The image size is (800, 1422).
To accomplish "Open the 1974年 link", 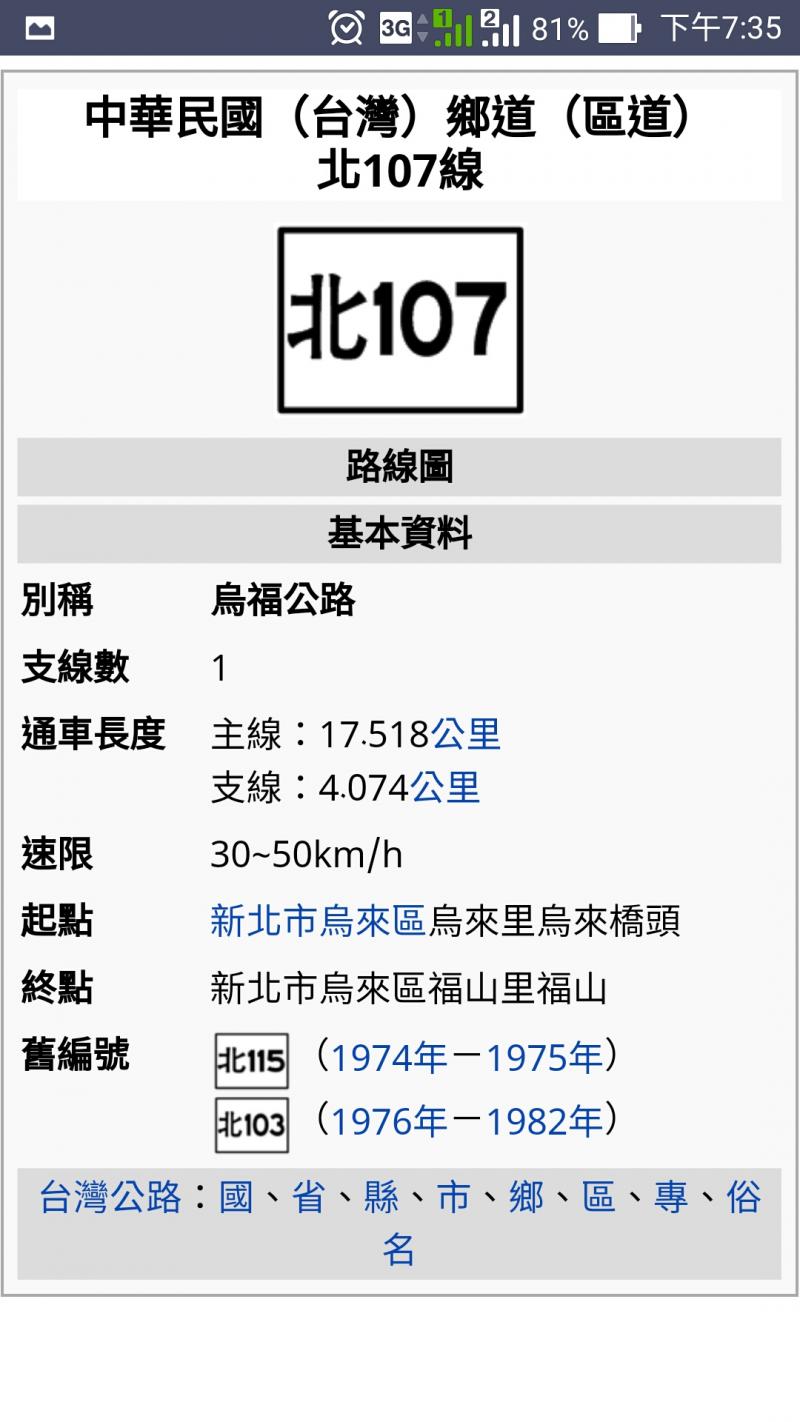I will [388, 1057].
